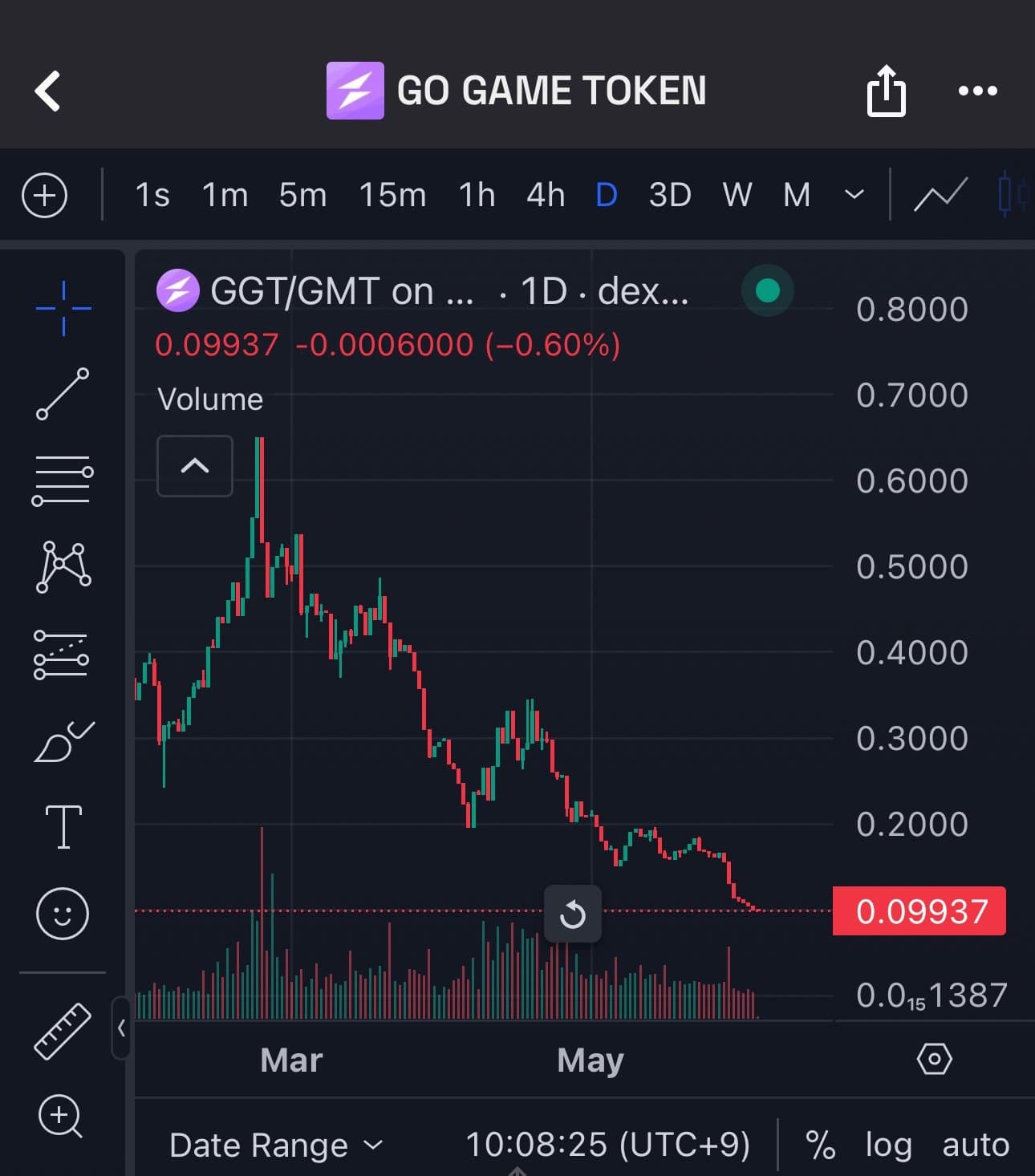
Task: Select the ruler measure tool
Action: point(63,1032)
